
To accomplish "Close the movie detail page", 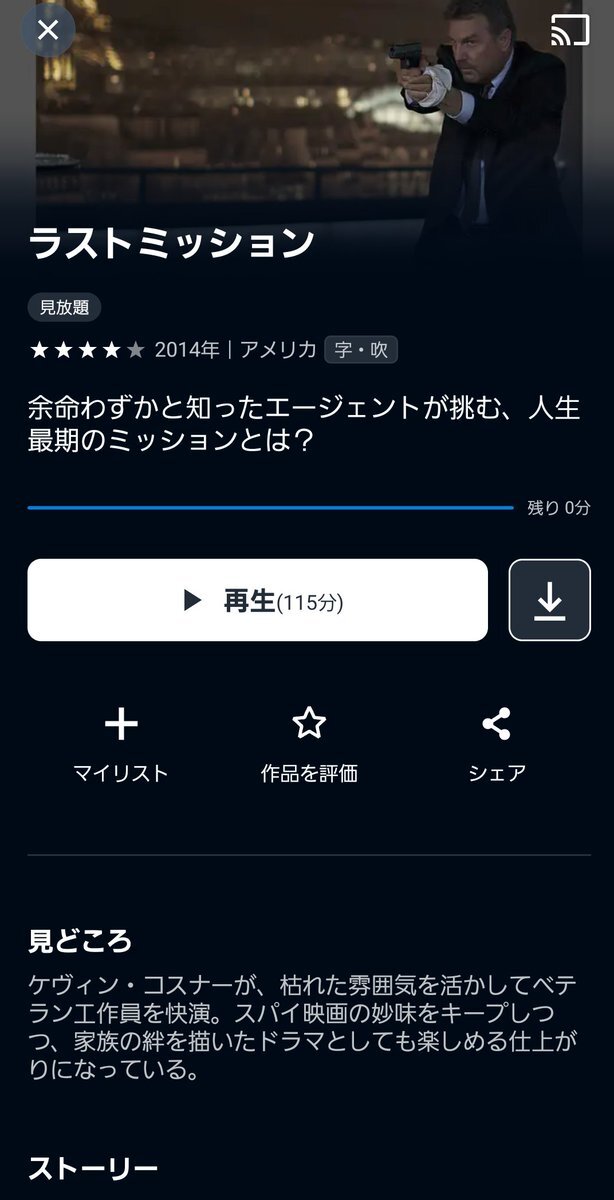I will click(x=47, y=30).
